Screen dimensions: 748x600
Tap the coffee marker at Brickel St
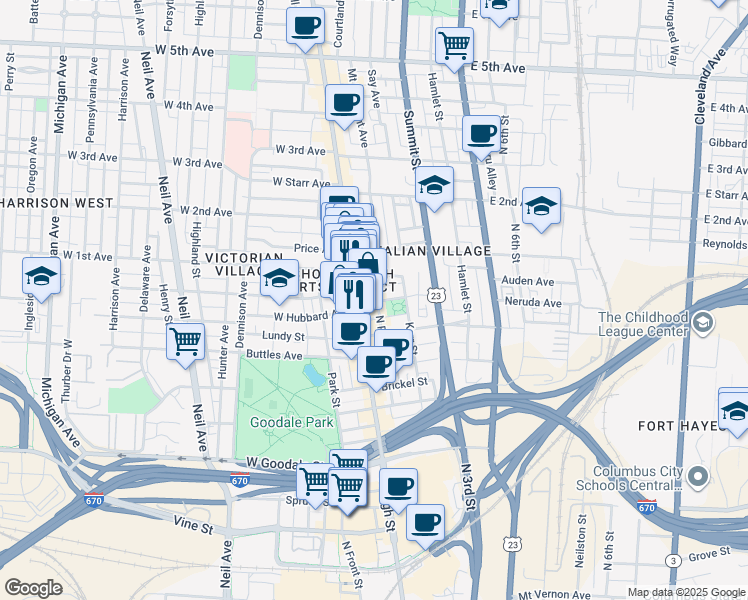click(376, 367)
